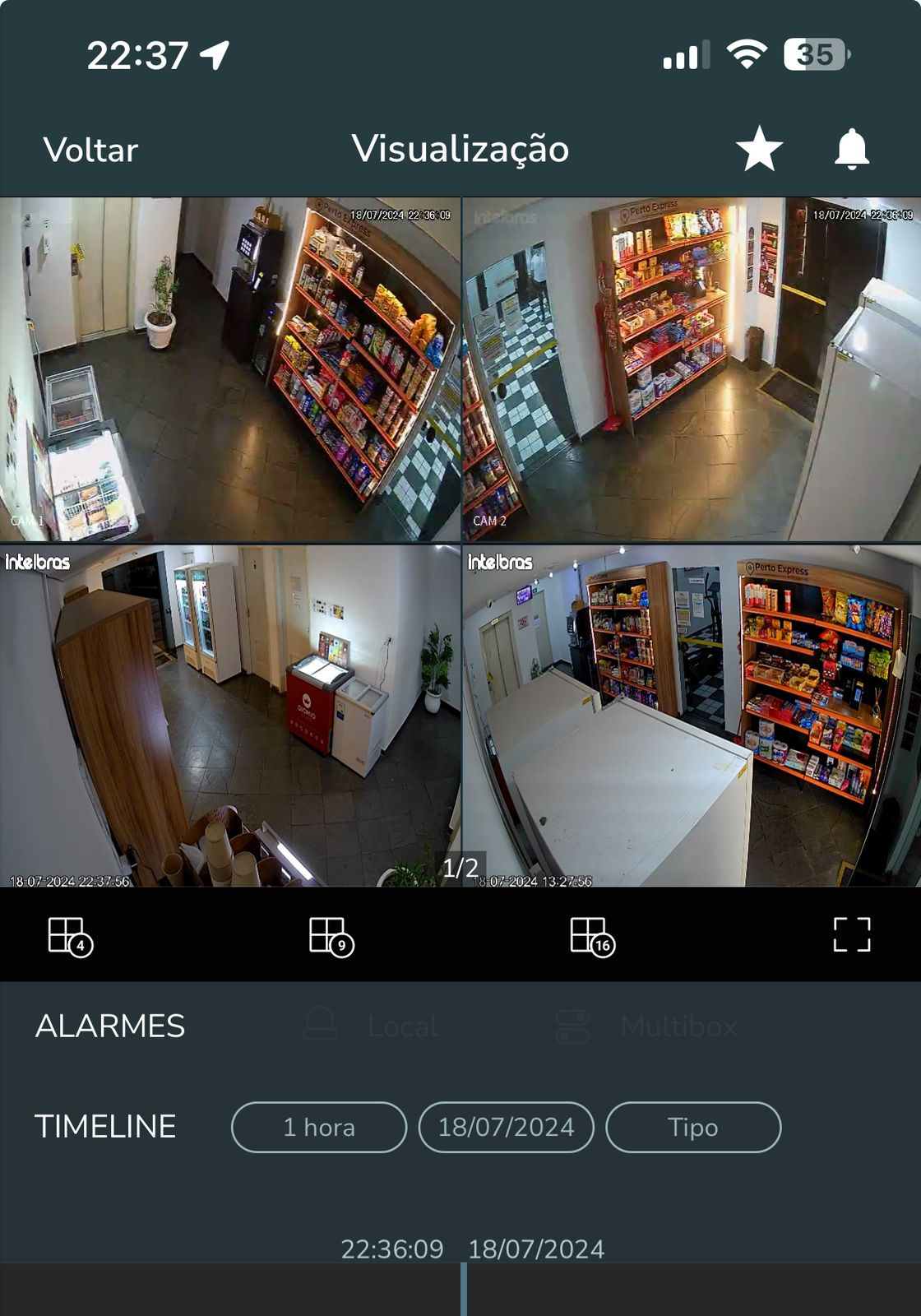
Task: Open the notifications bell
Action: coord(852,149)
